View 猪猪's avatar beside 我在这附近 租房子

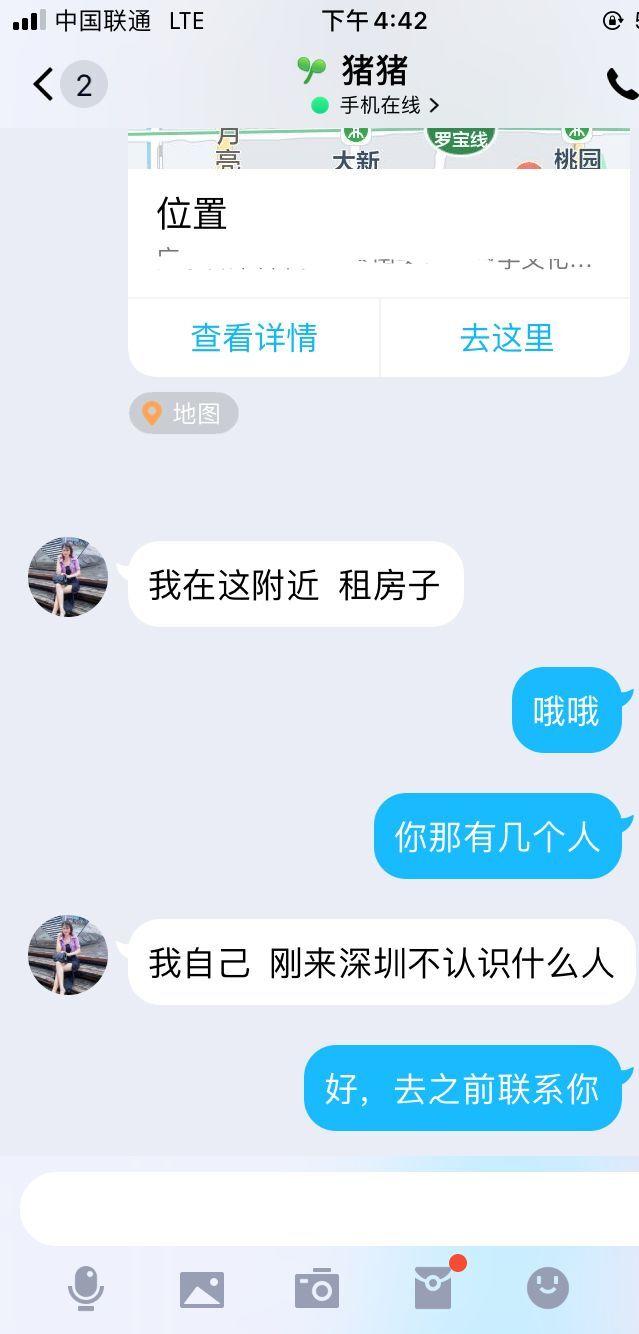coord(68,577)
